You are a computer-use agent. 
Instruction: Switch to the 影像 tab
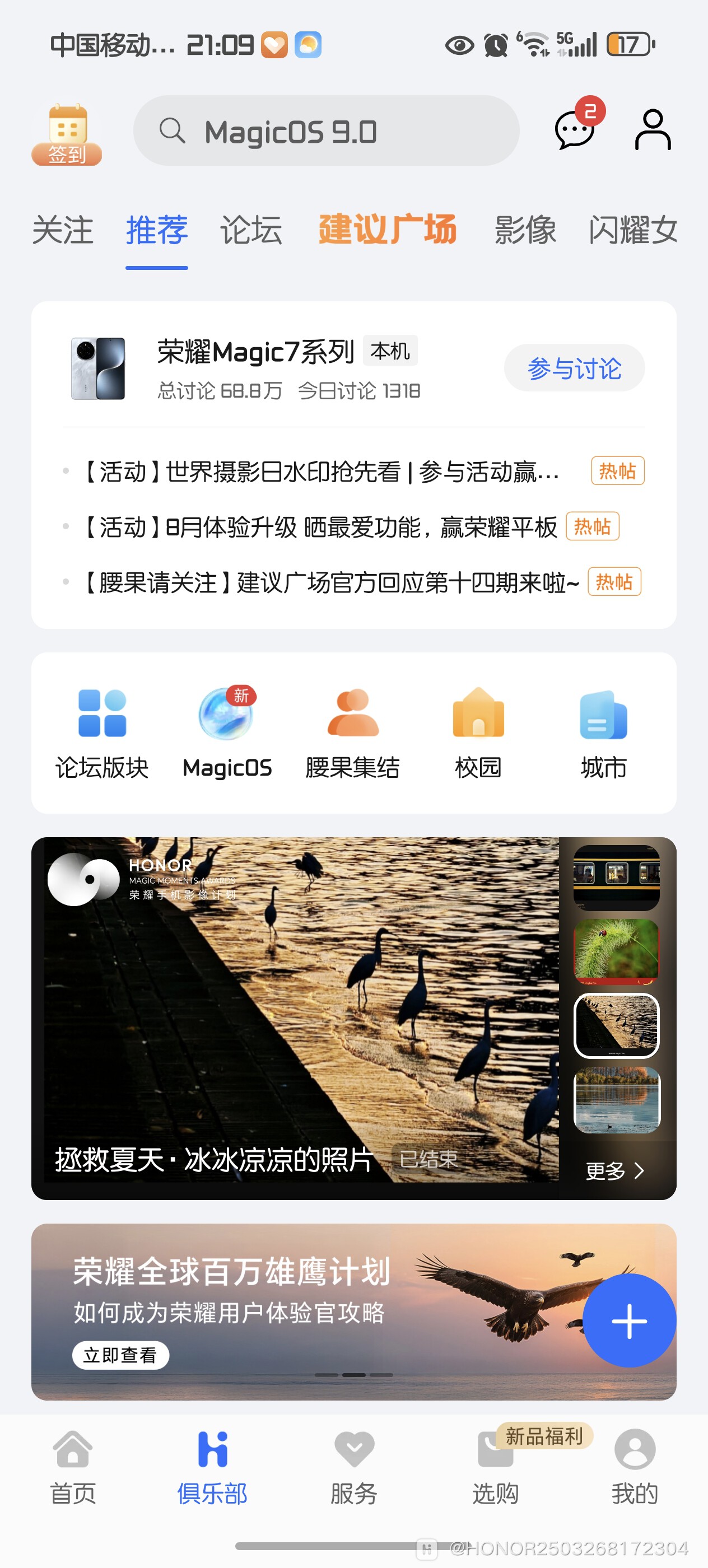[x=524, y=230]
